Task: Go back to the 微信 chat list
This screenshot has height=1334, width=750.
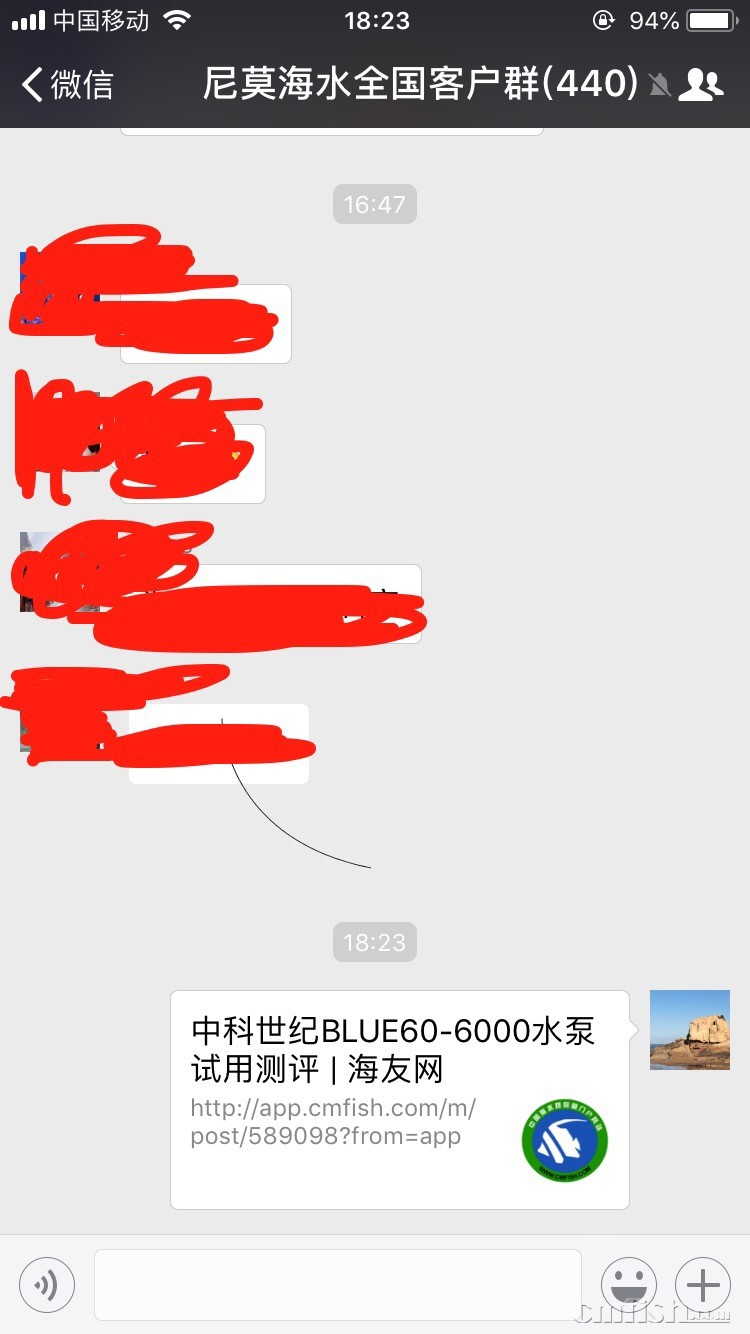Action: coord(66,85)
